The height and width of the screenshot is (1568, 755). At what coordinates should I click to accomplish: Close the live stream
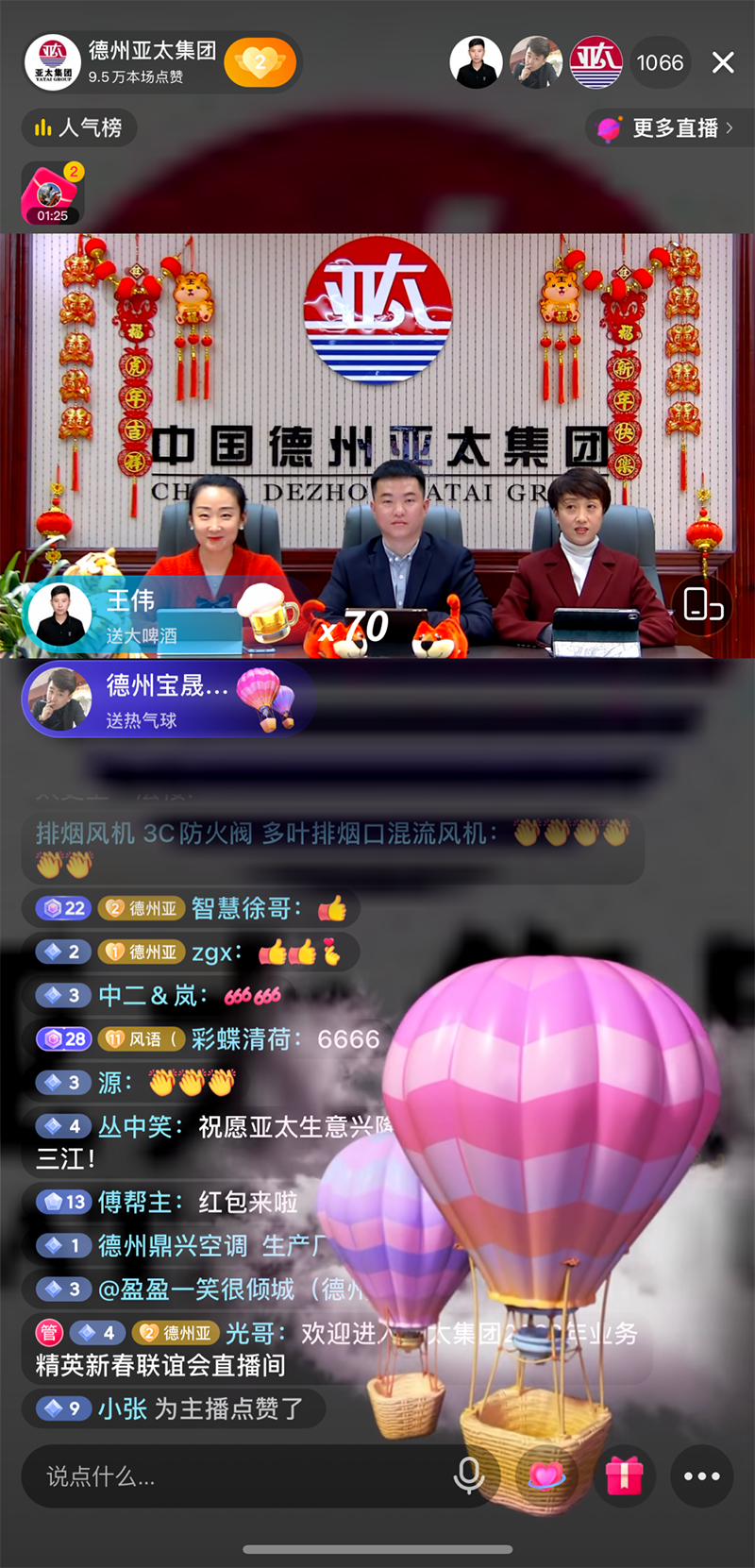coord(723,62)
